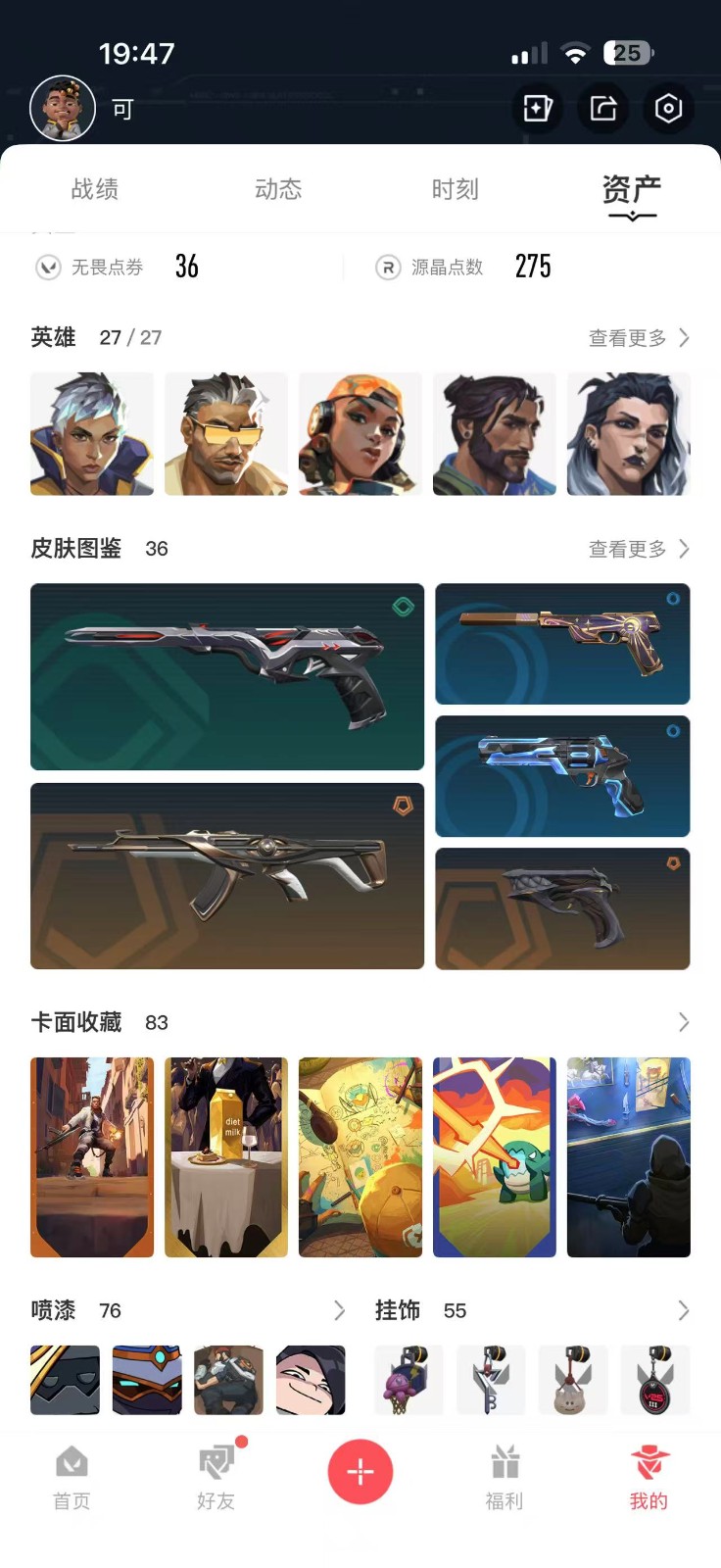Open the diet milk player card
Viewport: 721px width, 1568px height.
point(226,1156)
